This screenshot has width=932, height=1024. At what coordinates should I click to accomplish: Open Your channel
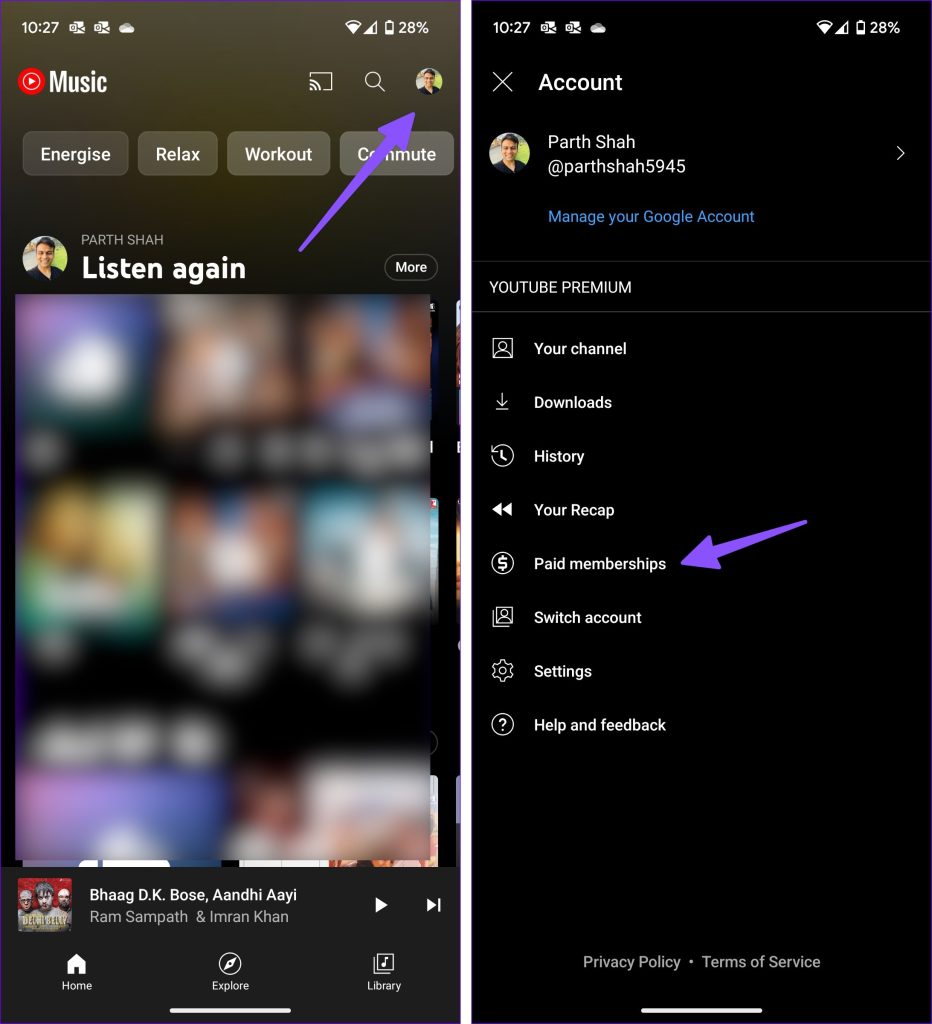(x=580, y=349)
